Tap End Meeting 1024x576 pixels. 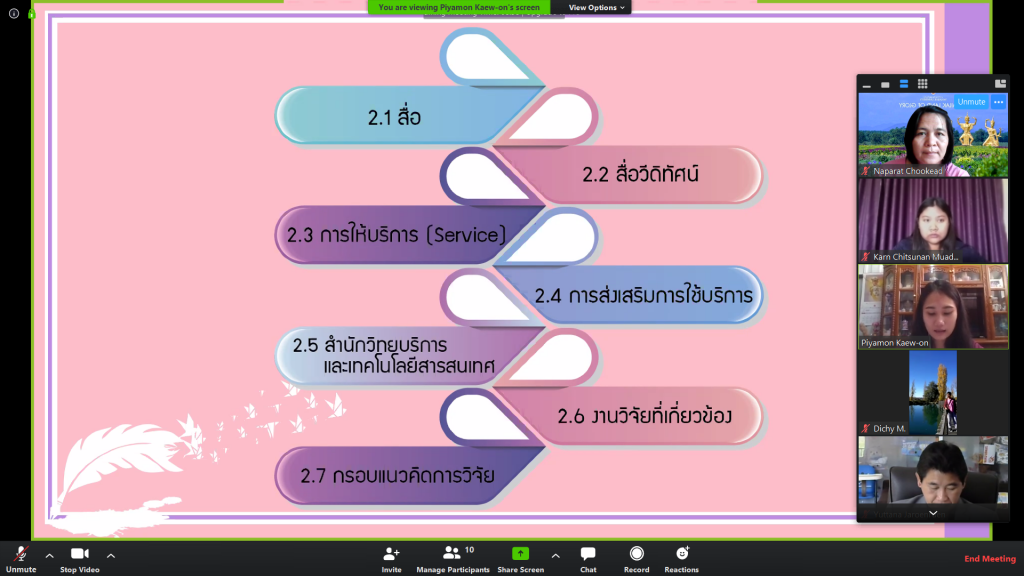coord(989,559)
